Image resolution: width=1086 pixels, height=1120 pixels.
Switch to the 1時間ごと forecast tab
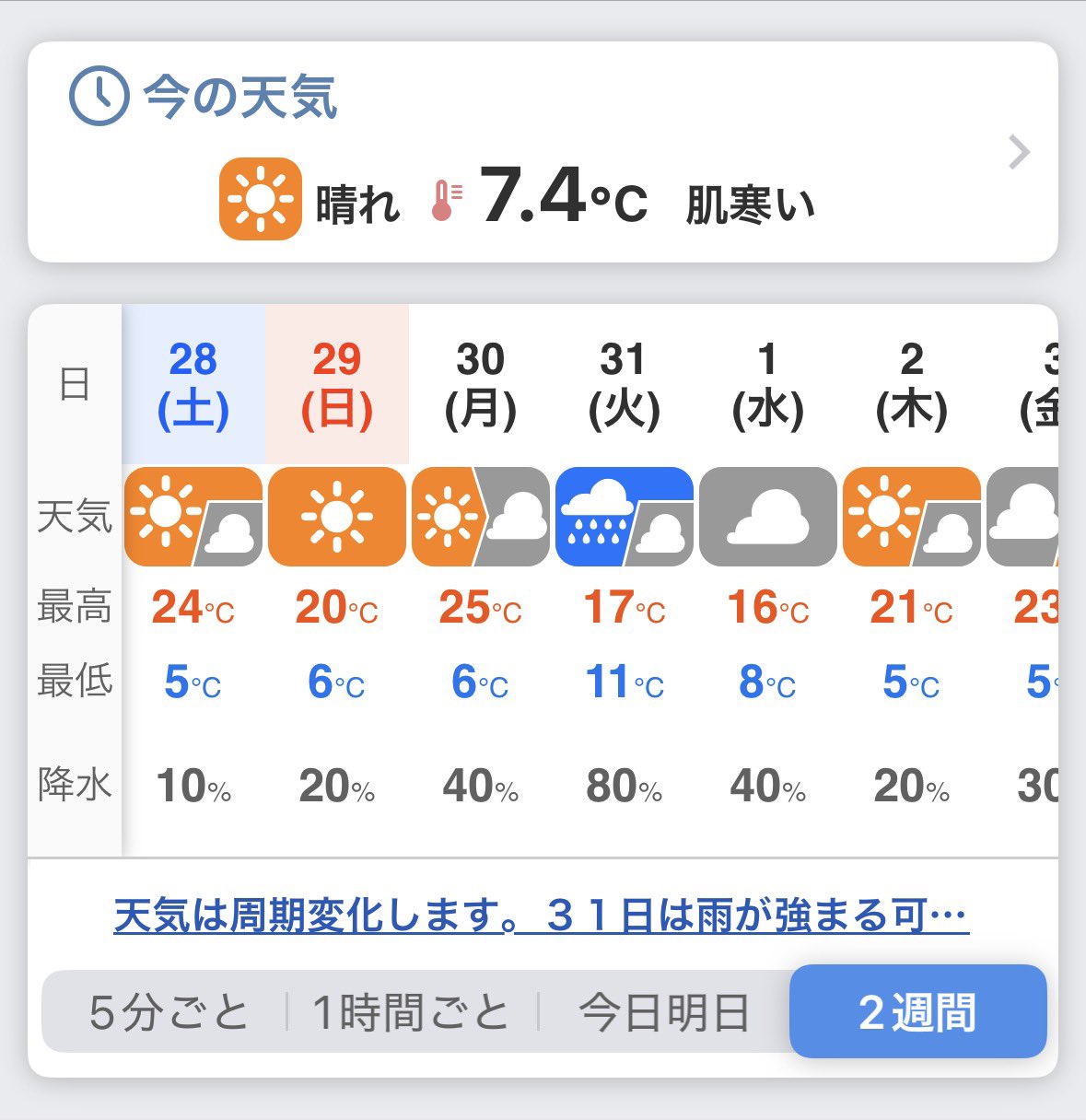pos(411,1012)
